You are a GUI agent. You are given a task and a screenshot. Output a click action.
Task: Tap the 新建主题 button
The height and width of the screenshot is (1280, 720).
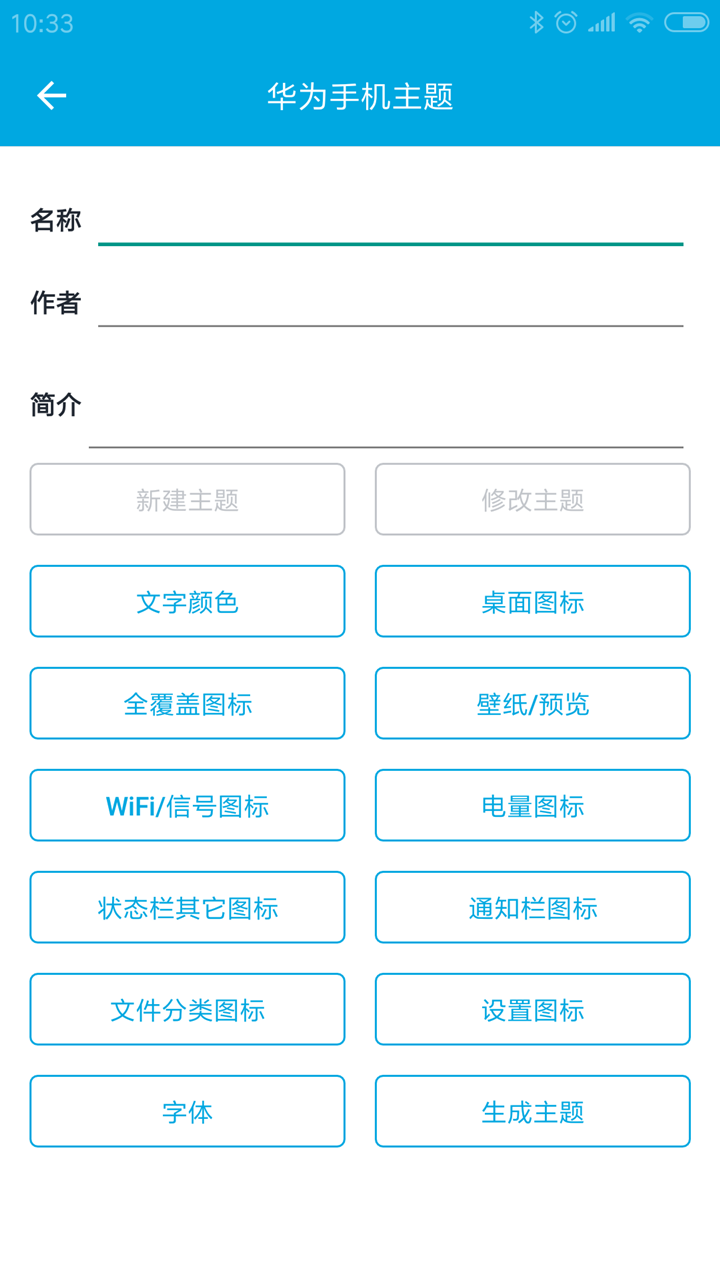[x=187, y=499]
